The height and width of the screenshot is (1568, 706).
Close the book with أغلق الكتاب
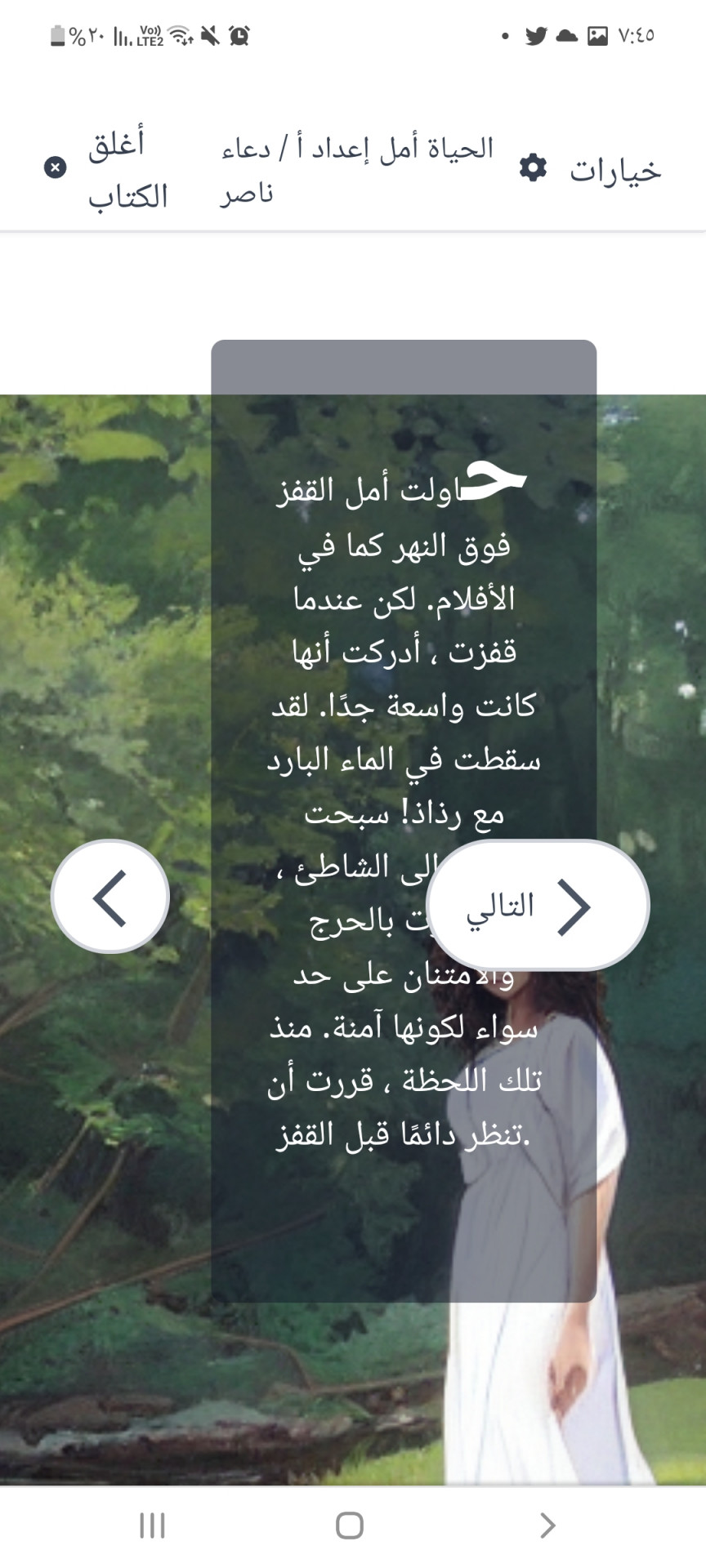click(106, 169)
